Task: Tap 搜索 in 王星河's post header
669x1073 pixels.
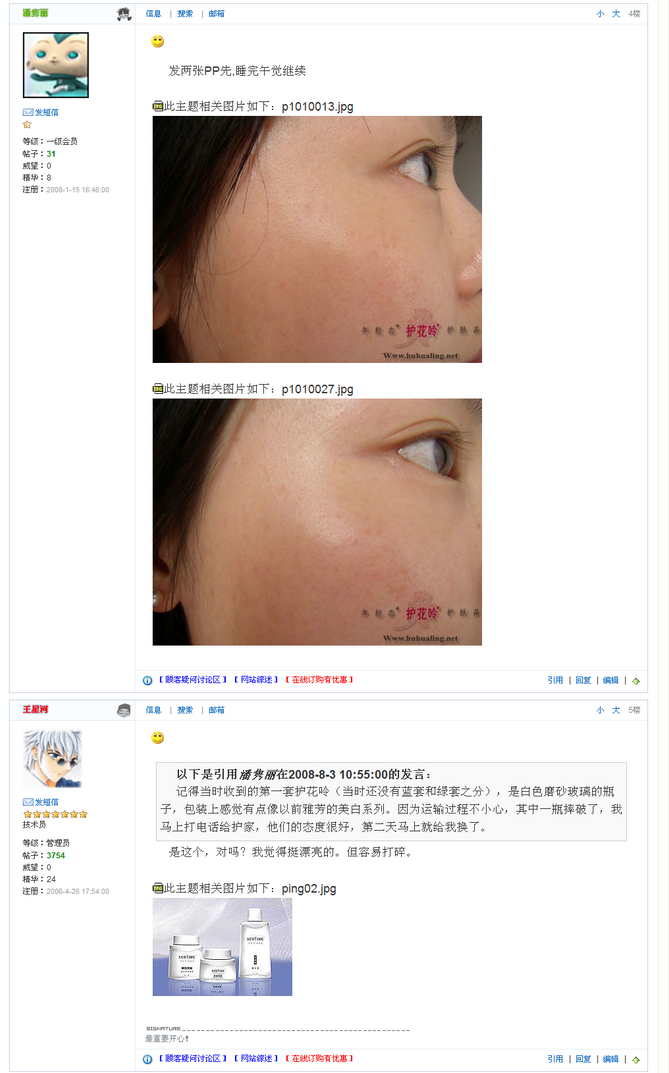Action: [x=185, y=710]
